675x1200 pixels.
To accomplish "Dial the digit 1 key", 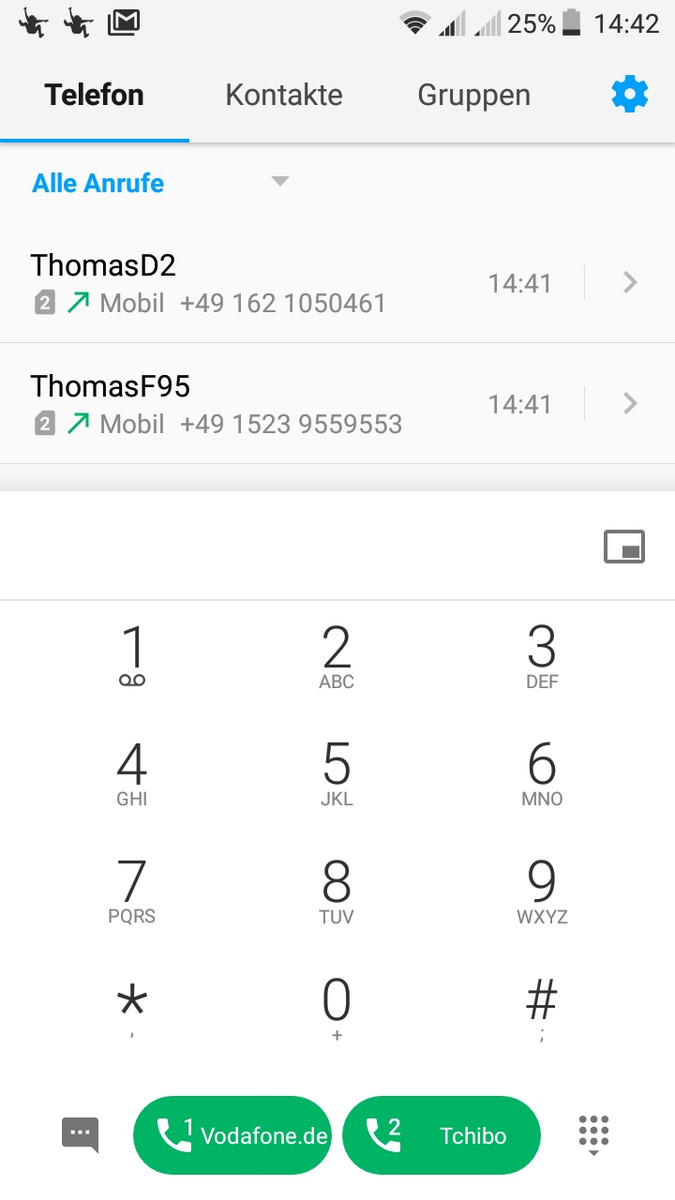I will tap(132, 656).
